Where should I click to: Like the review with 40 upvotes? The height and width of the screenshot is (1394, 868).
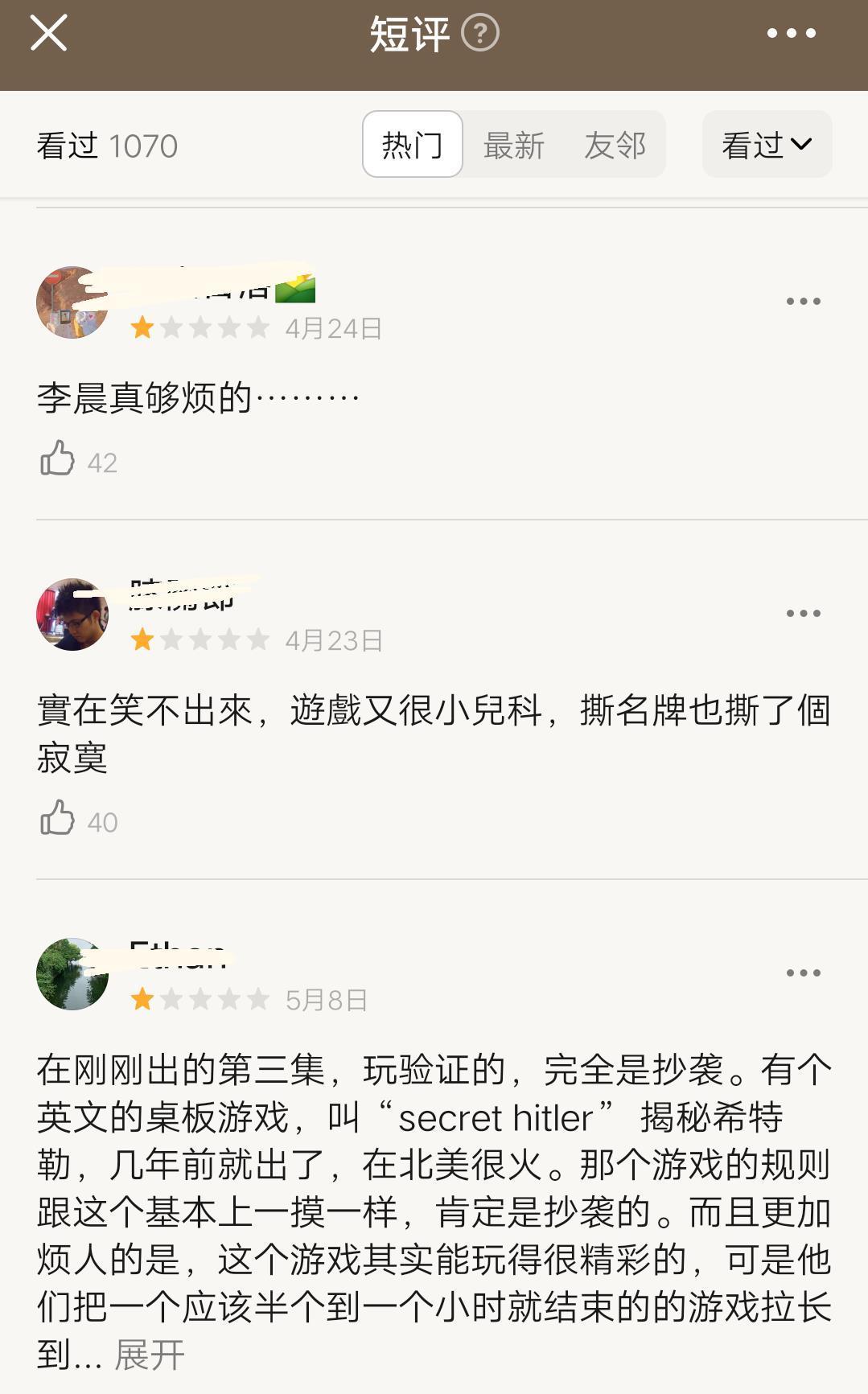click(x=56, y=820)
